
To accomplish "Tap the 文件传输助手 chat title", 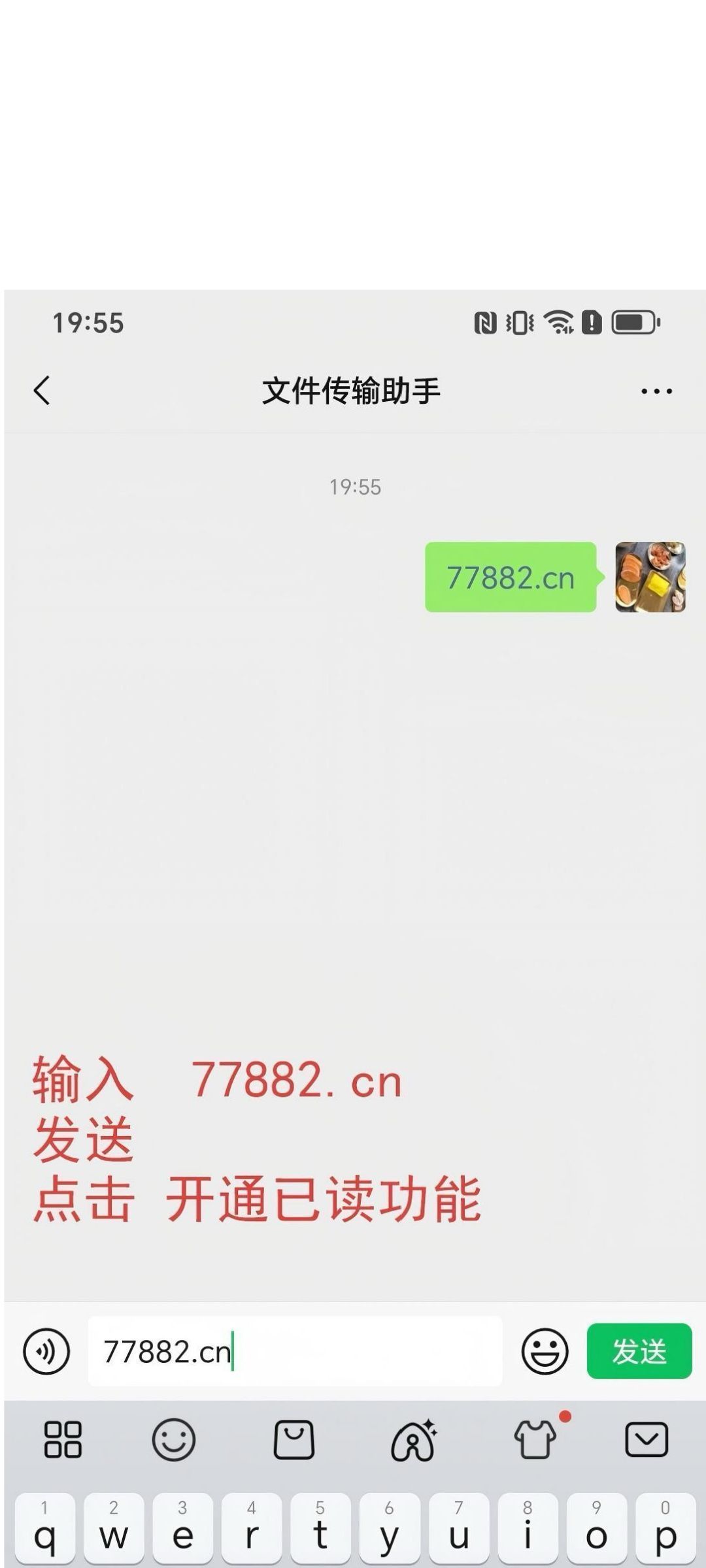I will [351, 390].
